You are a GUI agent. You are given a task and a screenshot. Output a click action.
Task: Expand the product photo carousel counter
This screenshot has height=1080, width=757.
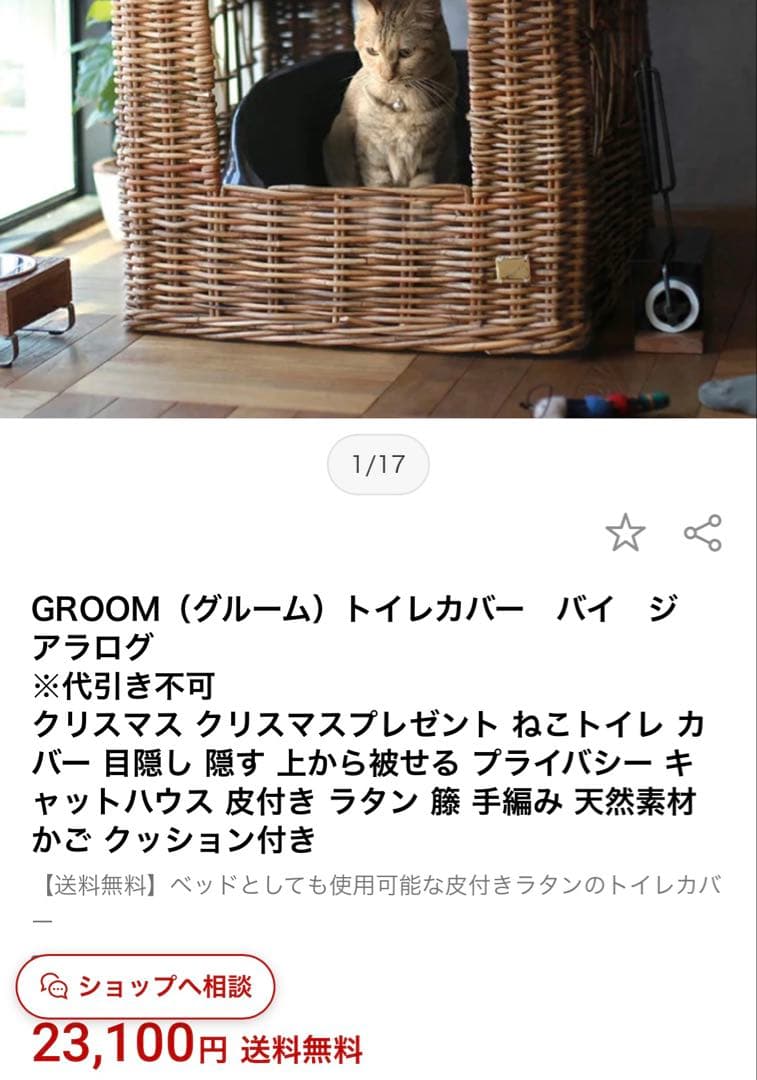point(378,463)
